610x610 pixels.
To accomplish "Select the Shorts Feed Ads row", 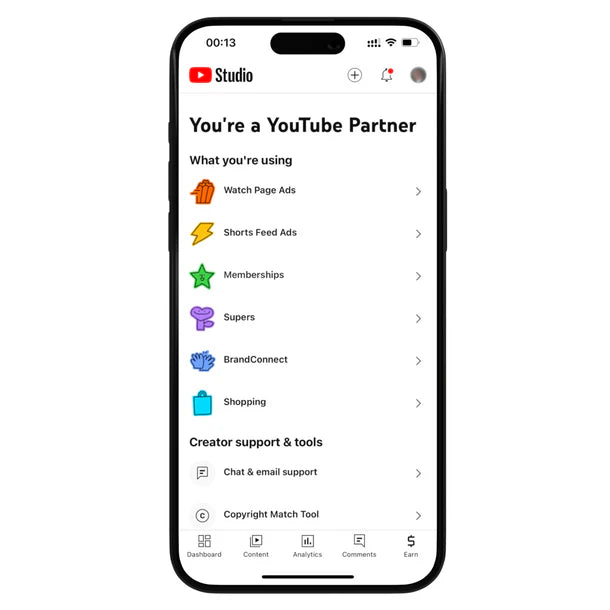I will coord(305,233).
